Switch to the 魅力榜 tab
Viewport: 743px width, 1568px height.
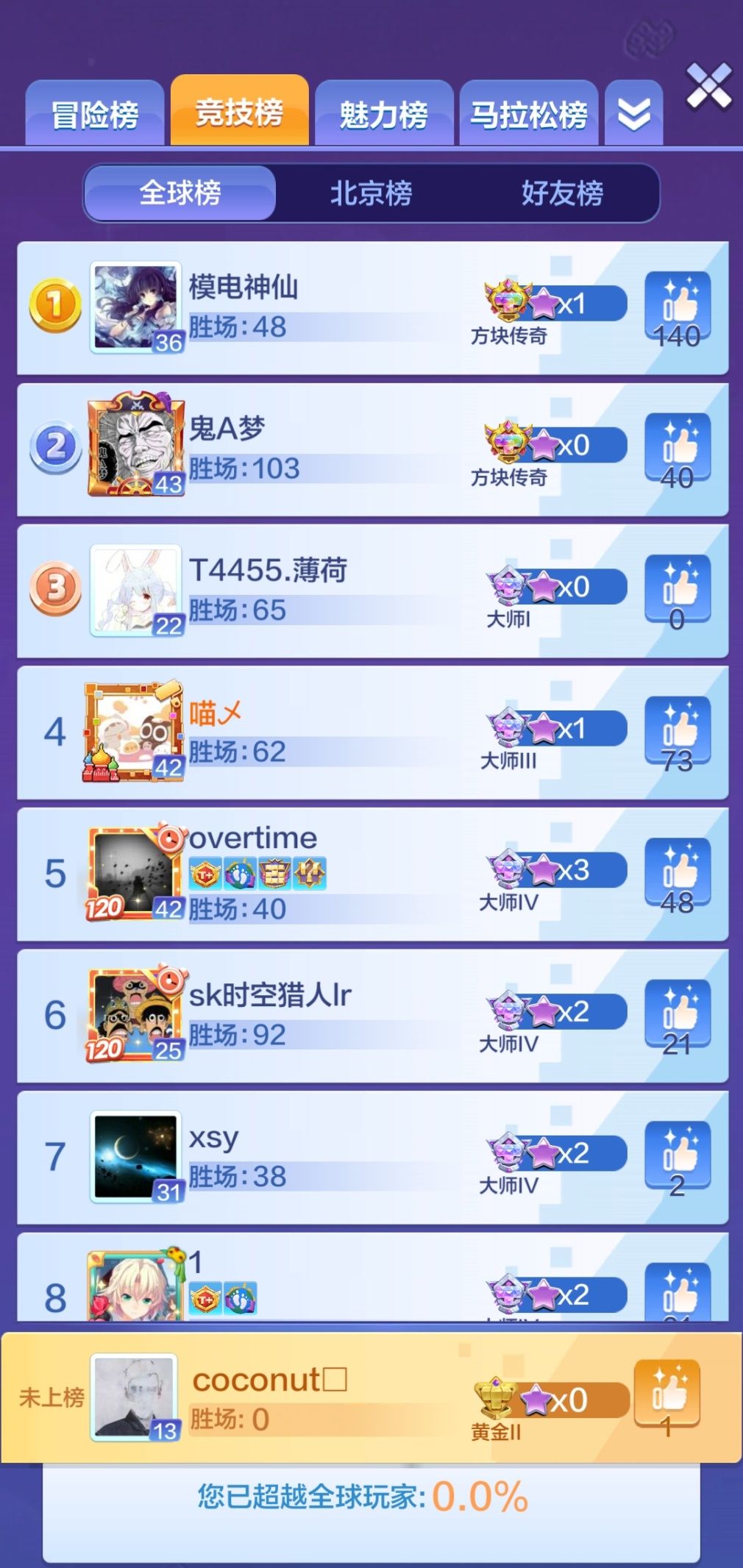[x=383, y=115]
